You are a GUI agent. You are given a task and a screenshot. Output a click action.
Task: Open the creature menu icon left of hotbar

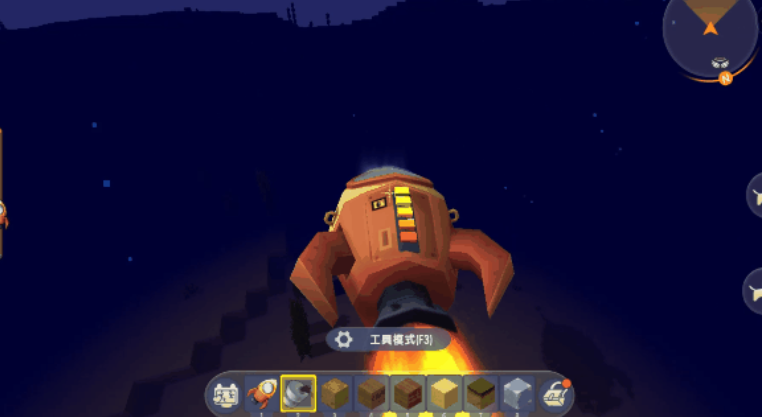(x=226, y=393)
